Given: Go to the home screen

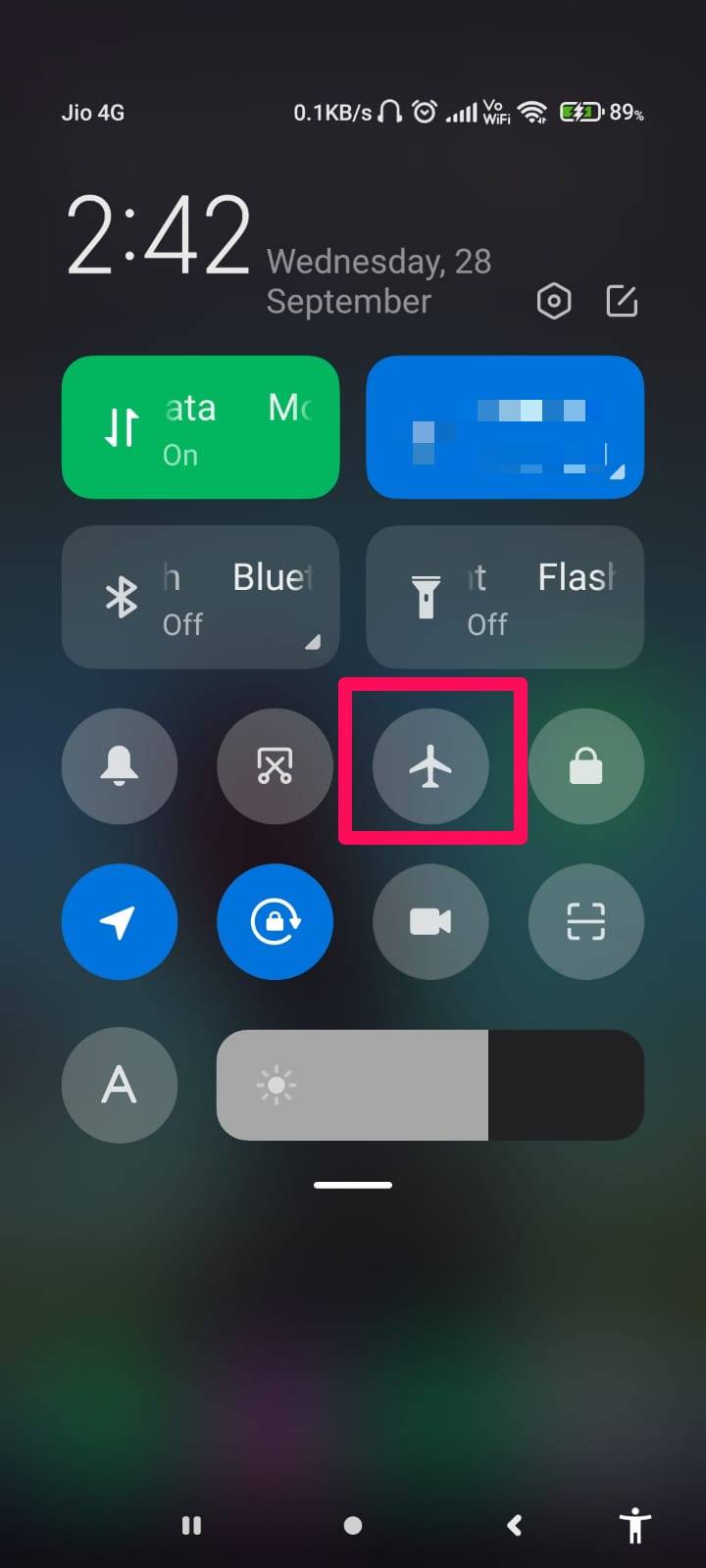Looking at the screenshot, I should point(353,1525).
